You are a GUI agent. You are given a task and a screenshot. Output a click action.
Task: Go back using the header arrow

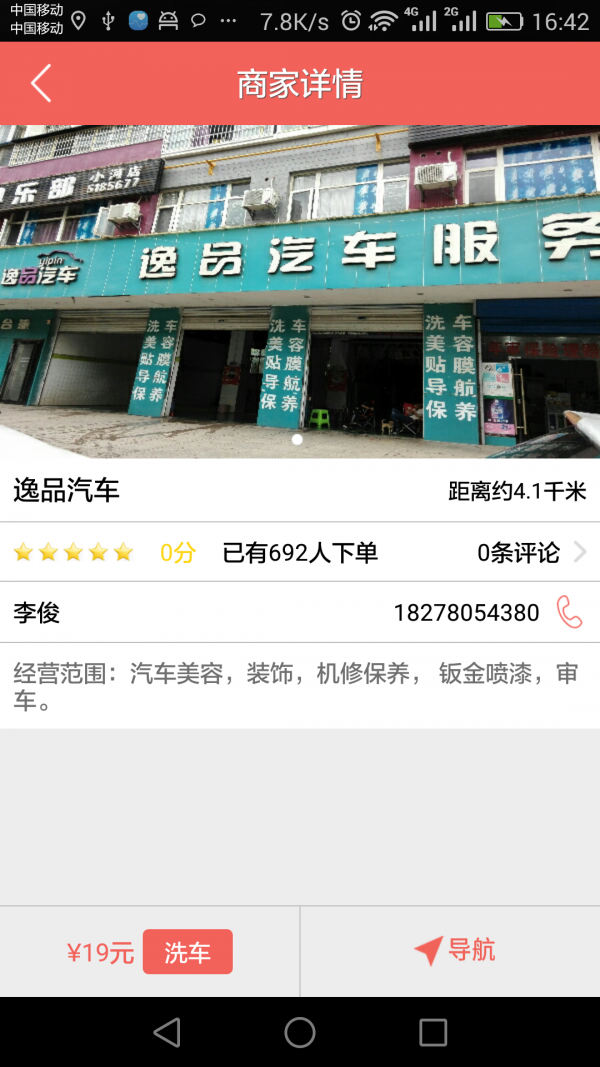41,84
